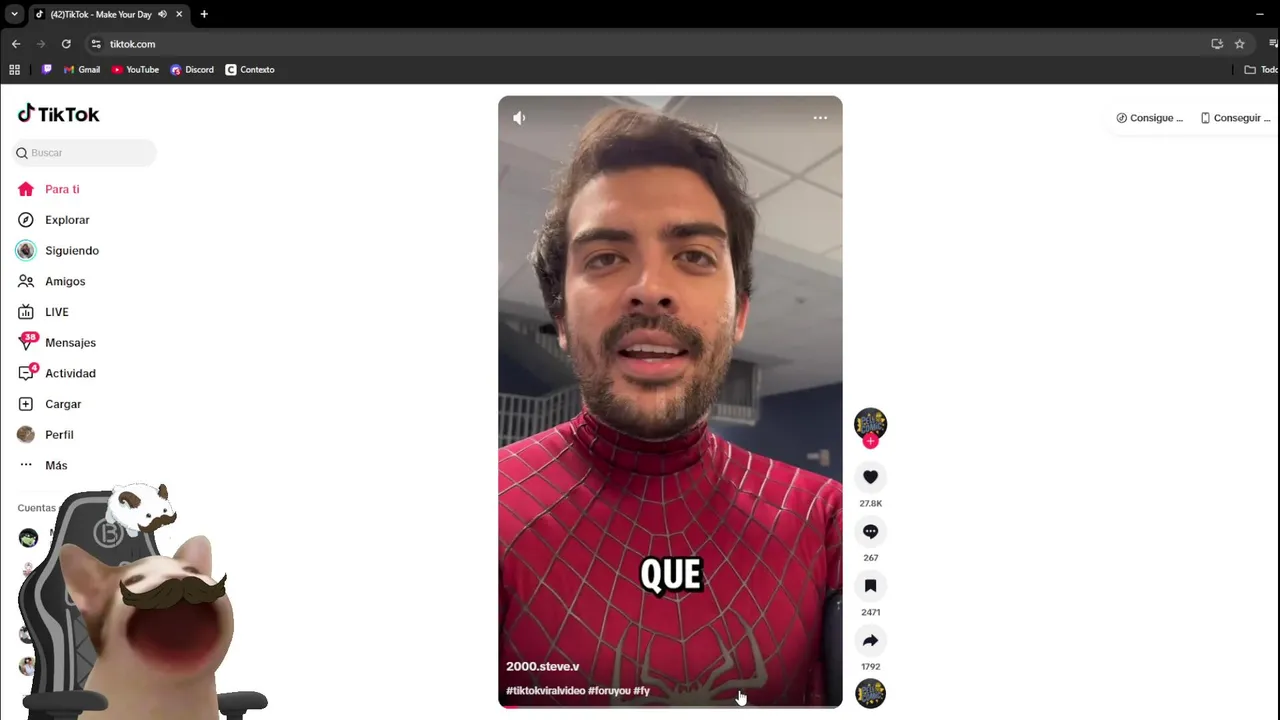The width and height of the screenshot is (1280, 720).
Task: Open the 2000.steve.v creator profile
Action: (x=542, y=666)
